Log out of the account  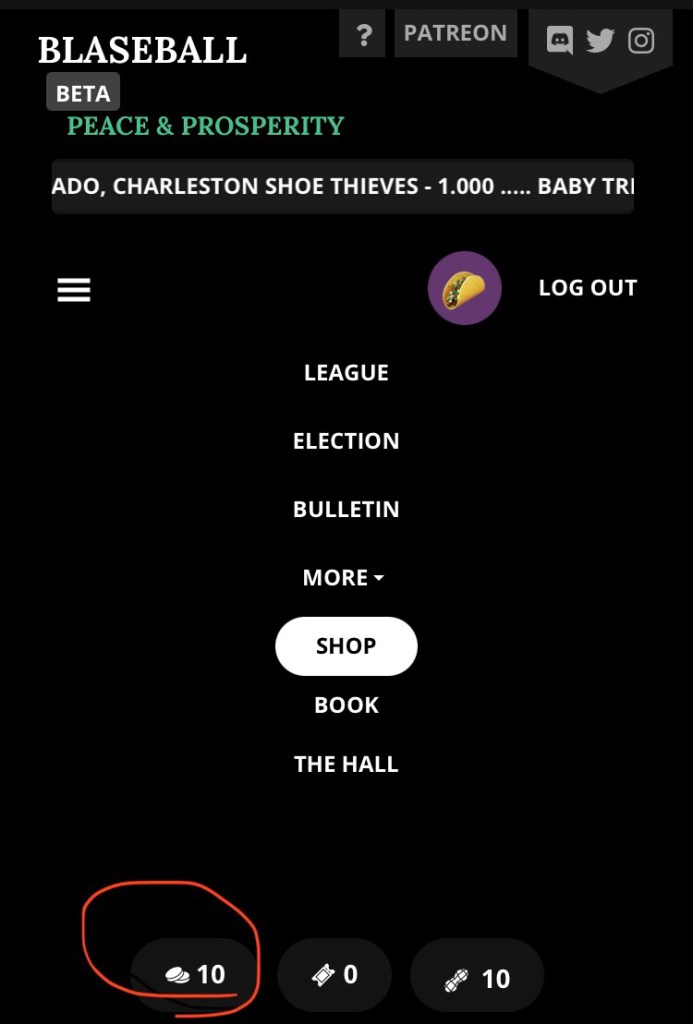[587, 288]
